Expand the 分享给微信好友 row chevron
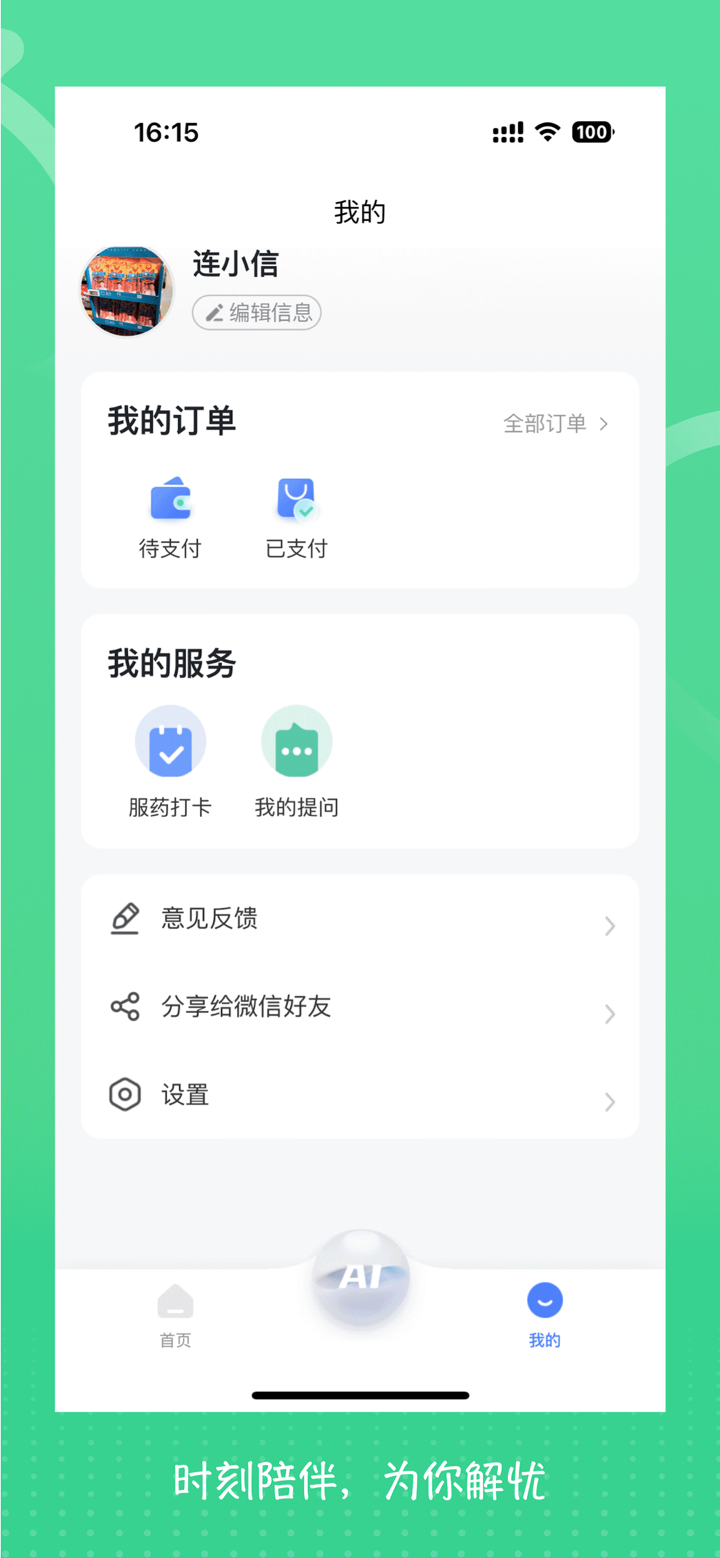This screenshot has width=720, height=1558. click(x=610, y=1014)
